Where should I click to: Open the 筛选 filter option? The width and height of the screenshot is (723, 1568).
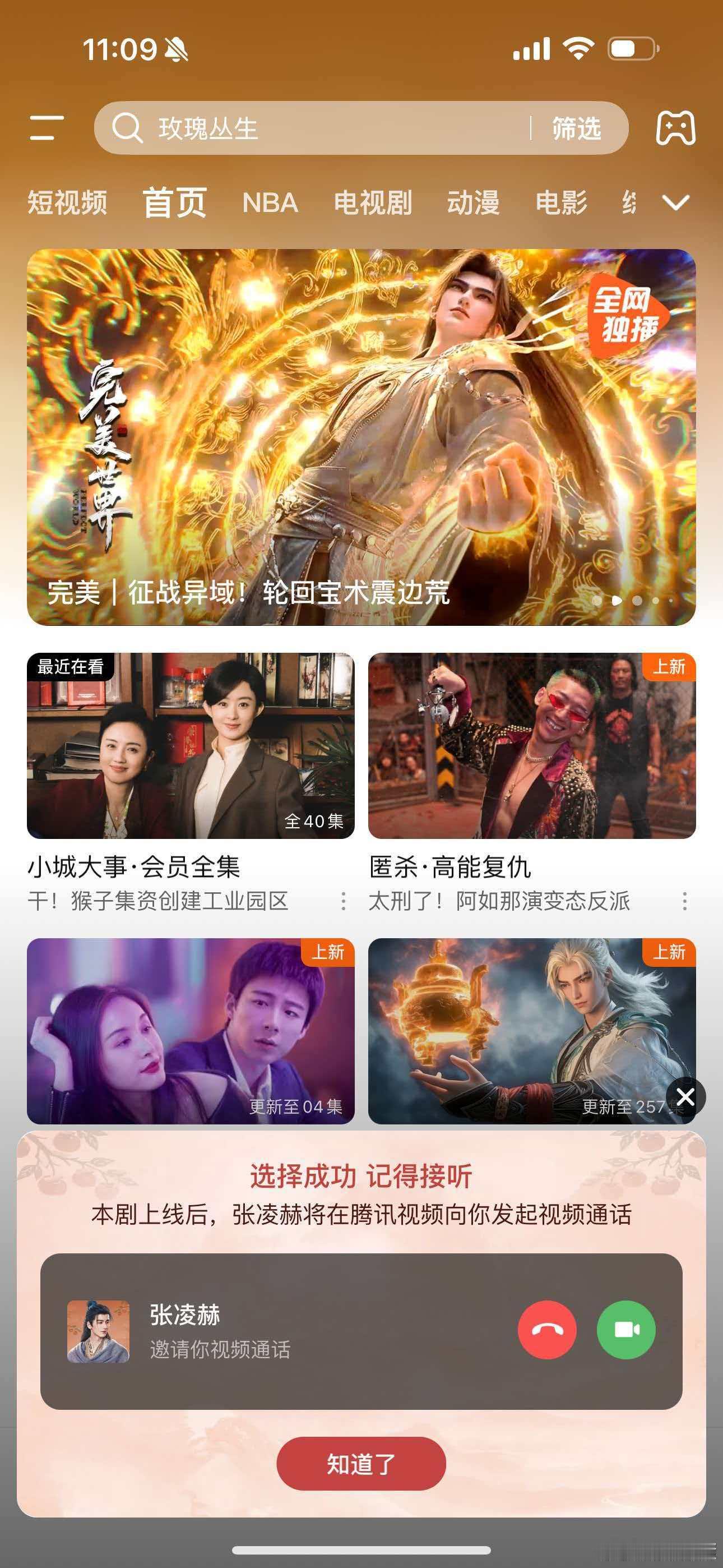(576, 128)
